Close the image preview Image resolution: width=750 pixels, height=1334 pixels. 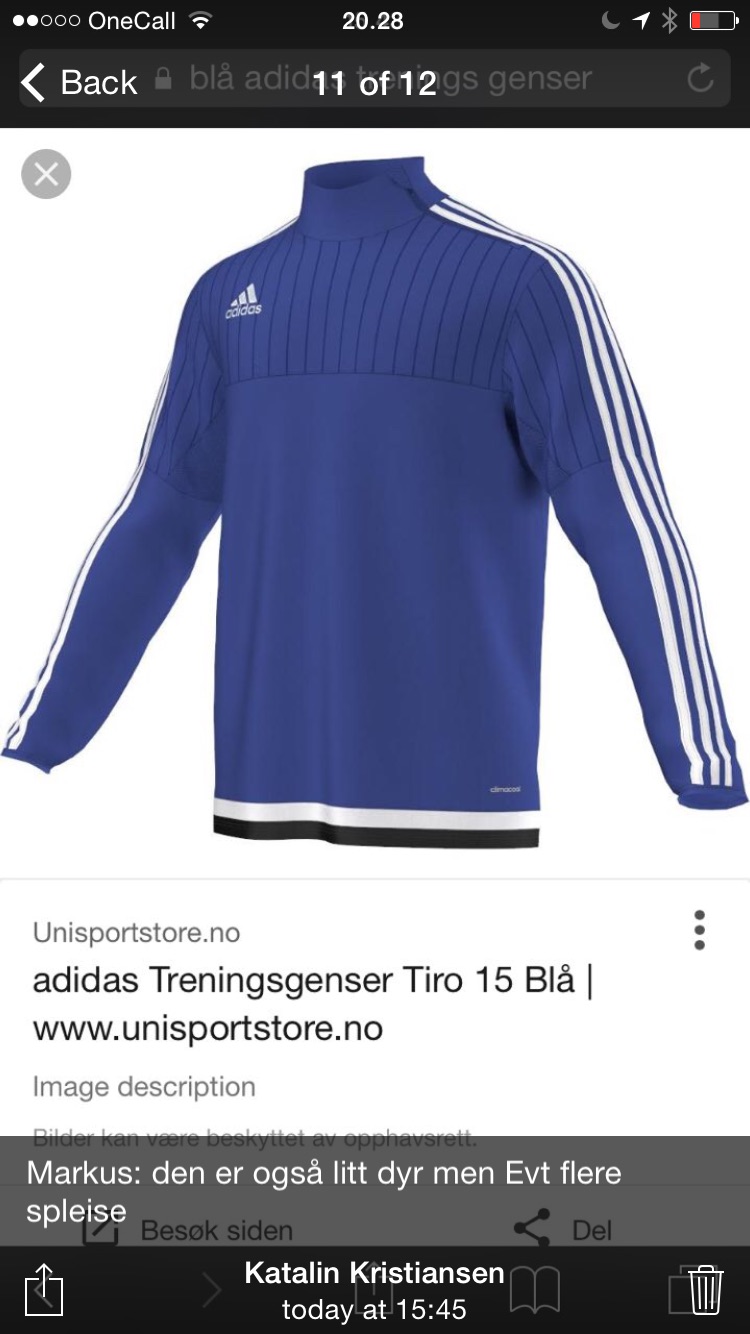46,174
